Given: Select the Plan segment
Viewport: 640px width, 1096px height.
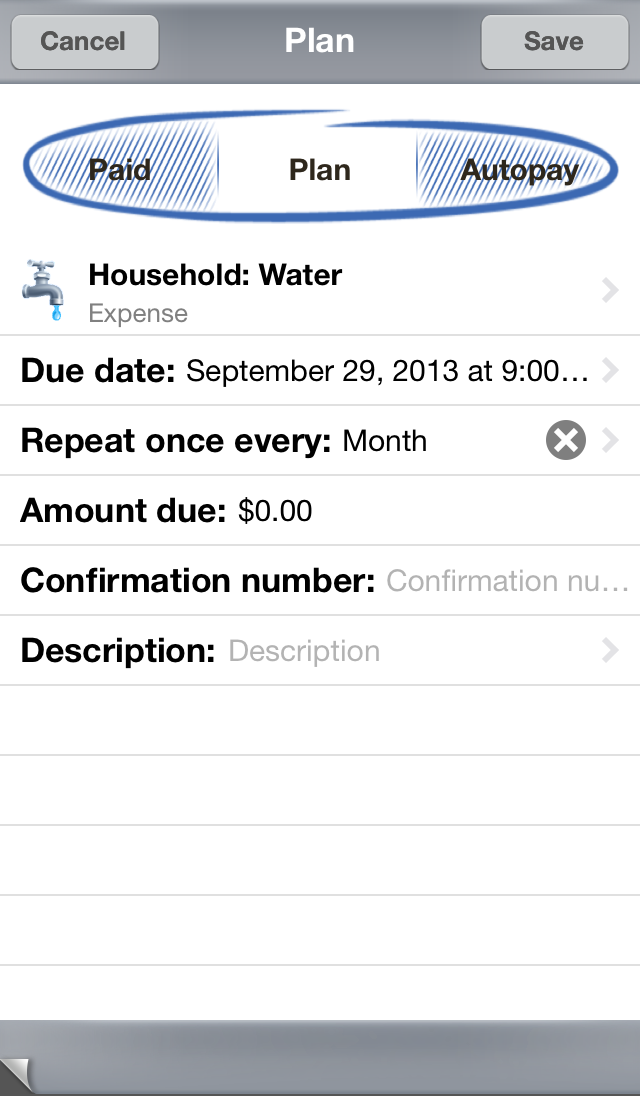Looking at the screenshot, I should point(319,170).
